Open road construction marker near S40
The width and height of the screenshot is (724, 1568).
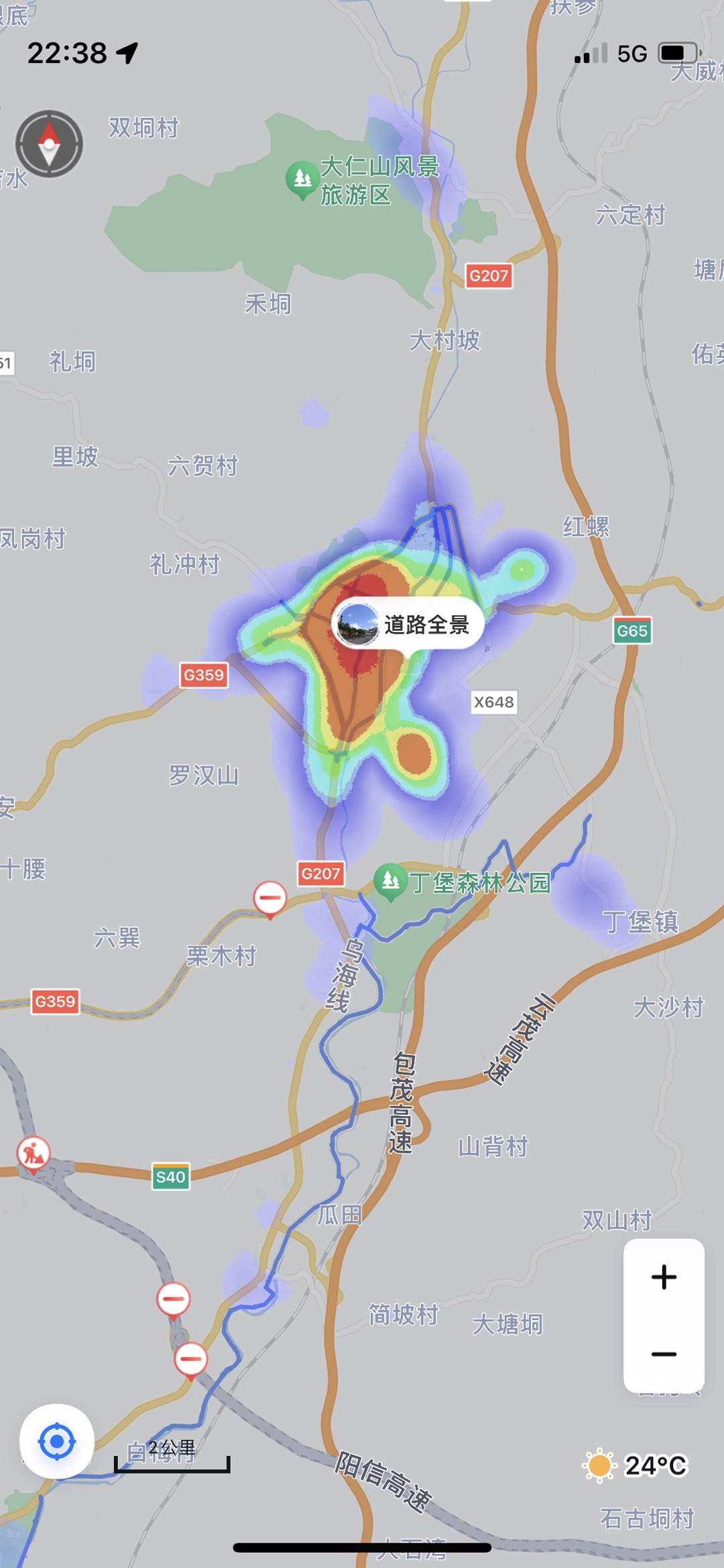[34, 1154]
